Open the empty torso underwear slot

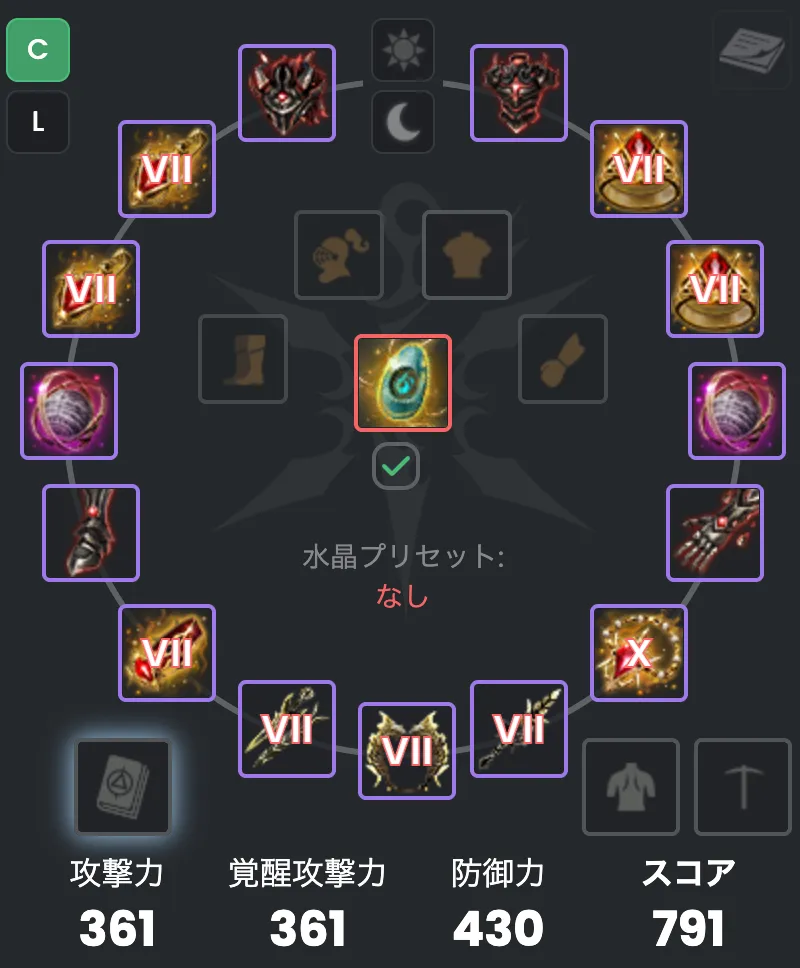point(631,787)
